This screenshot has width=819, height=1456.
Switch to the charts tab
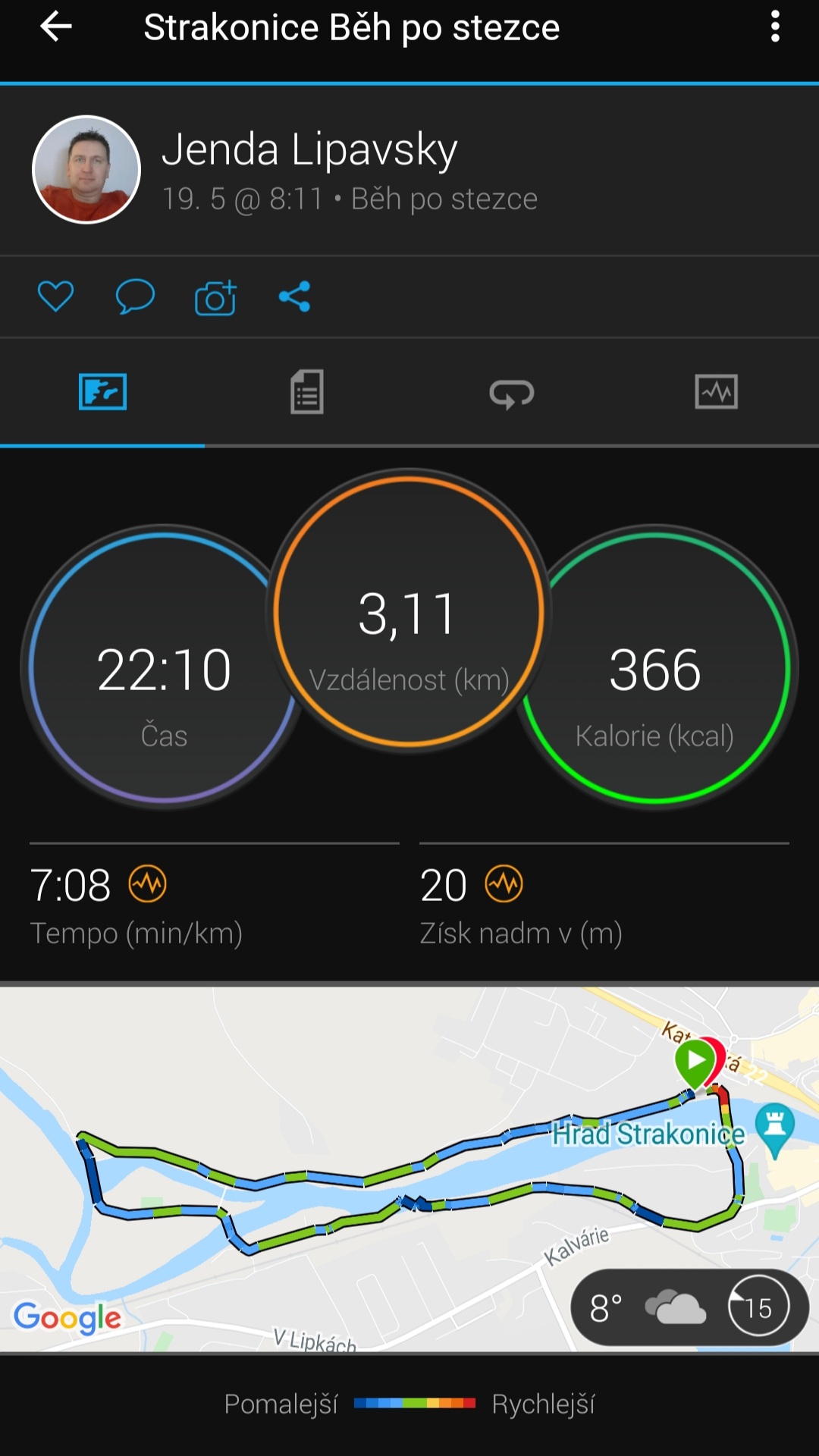(717, 392)
